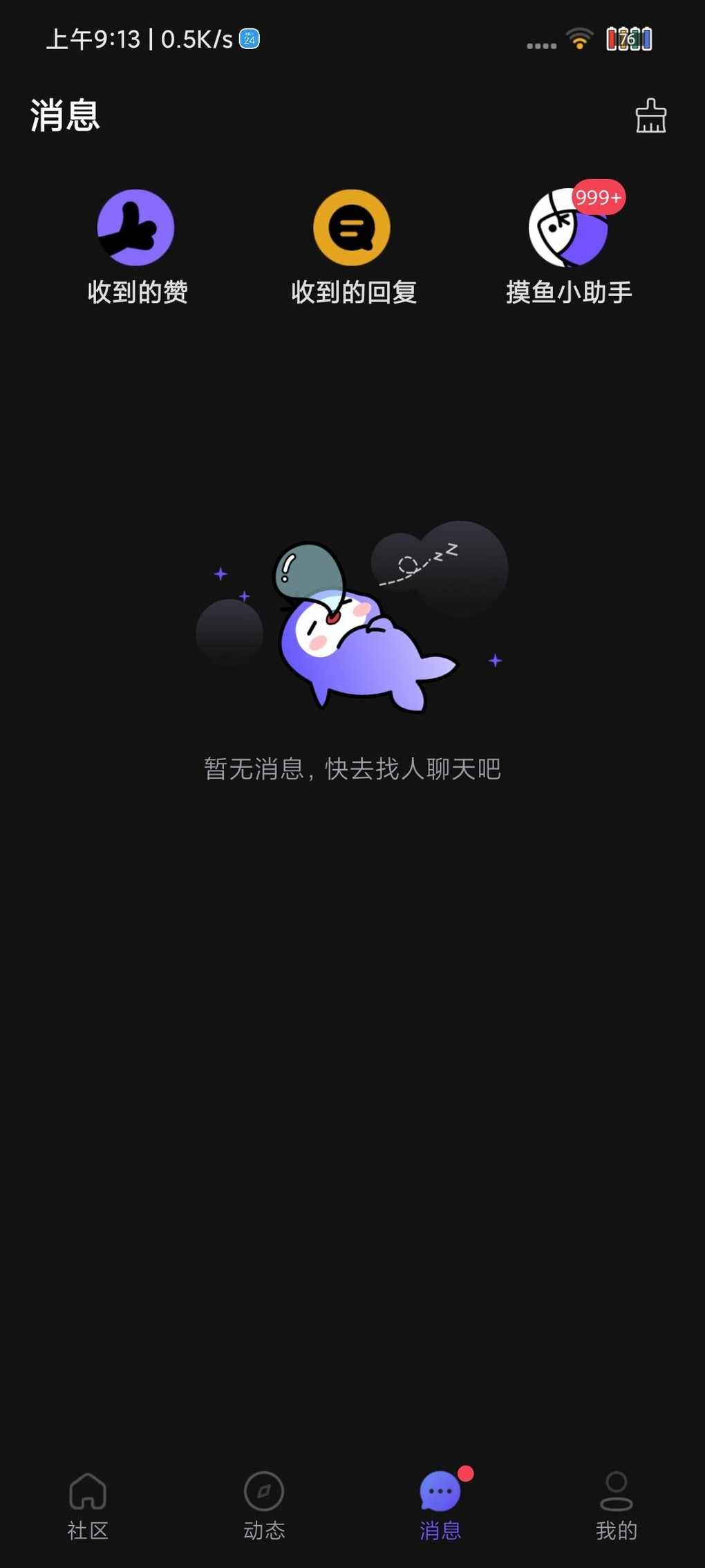Open 收到的赞 received likes
705x1568 pixels.
pyautogui.click(x=137, y=247)
